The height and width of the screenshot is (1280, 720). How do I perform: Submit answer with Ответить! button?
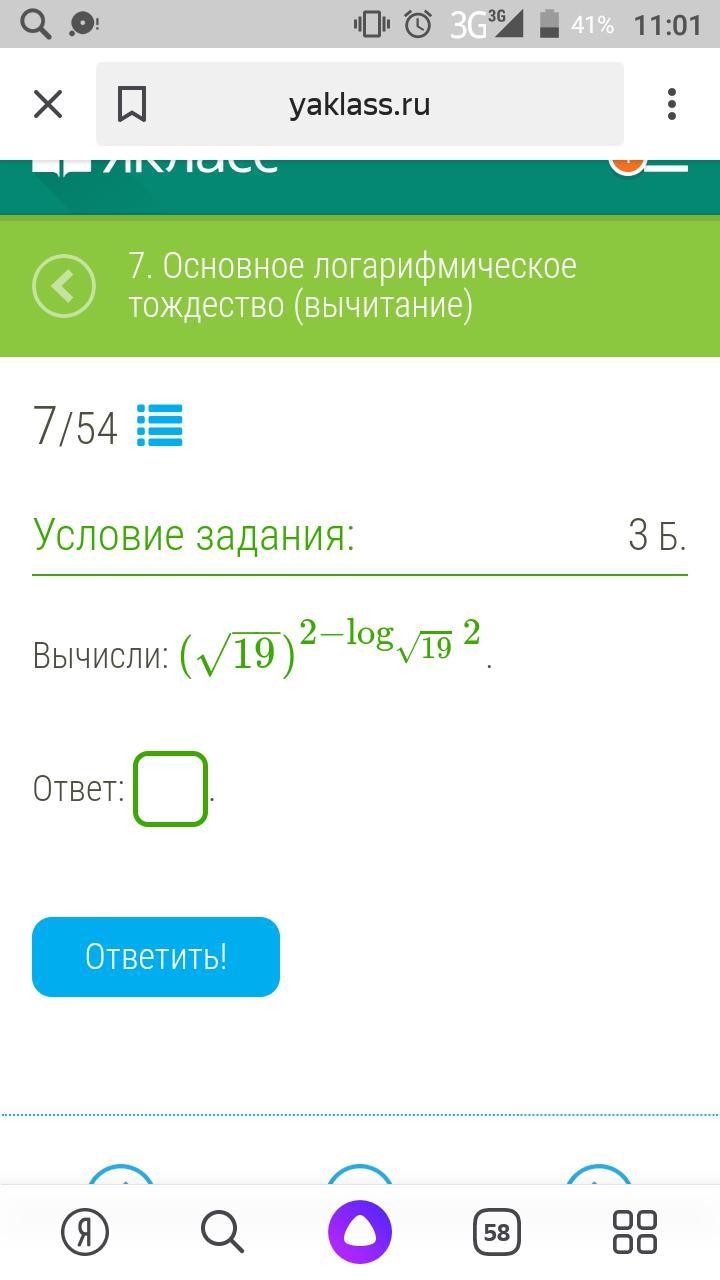[156, 957]
